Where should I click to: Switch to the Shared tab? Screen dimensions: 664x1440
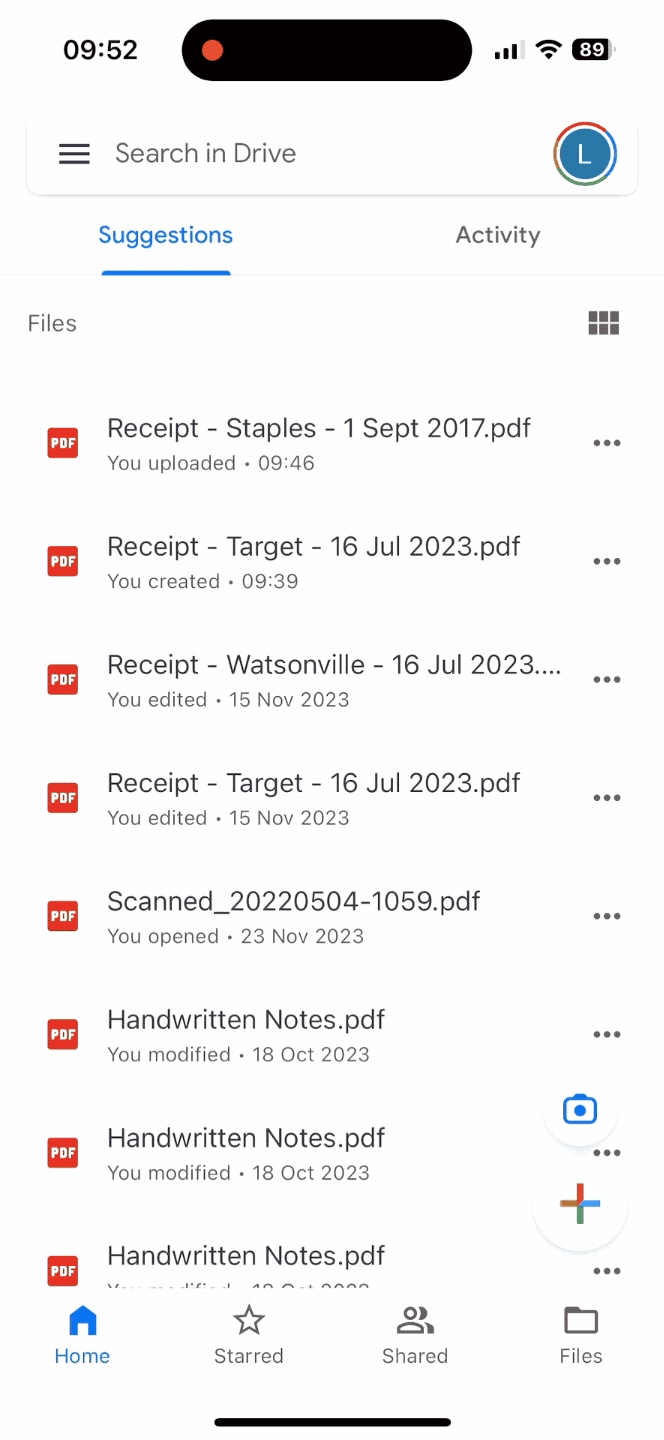coord(415,1335)
